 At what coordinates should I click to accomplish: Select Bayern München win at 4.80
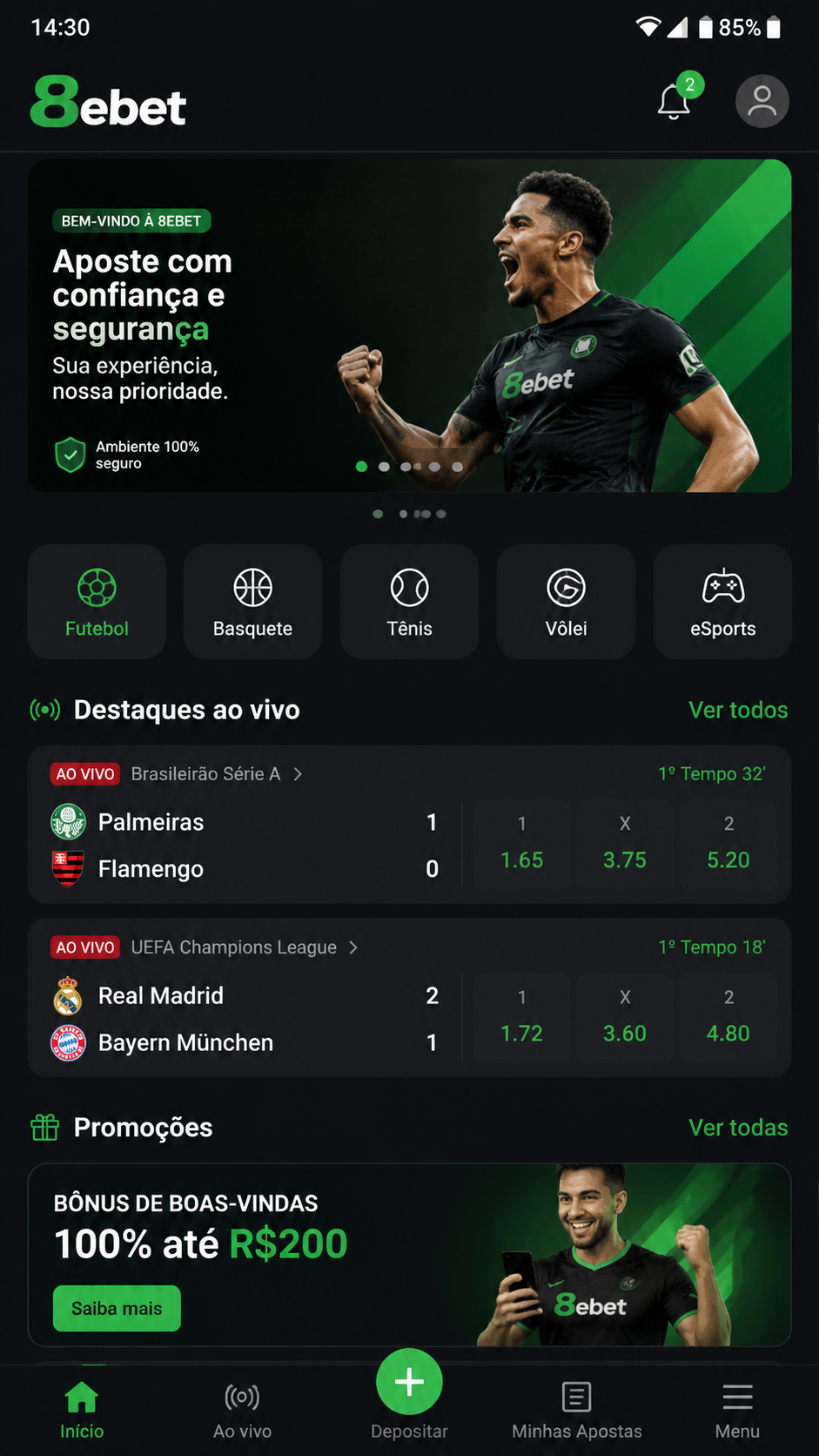728,1018
